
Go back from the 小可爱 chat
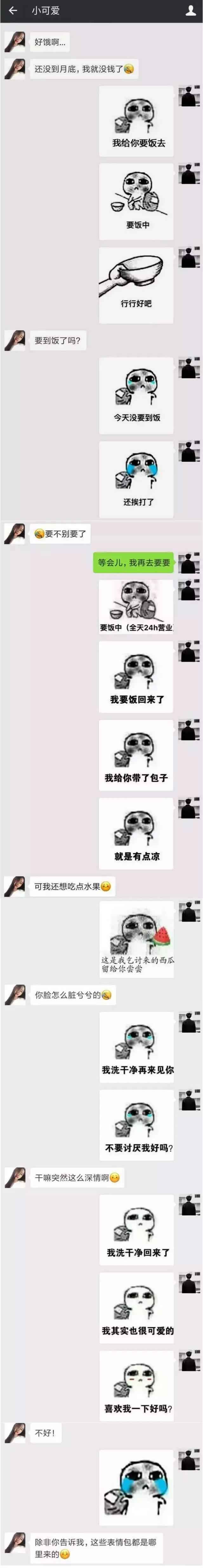[13, 10]
